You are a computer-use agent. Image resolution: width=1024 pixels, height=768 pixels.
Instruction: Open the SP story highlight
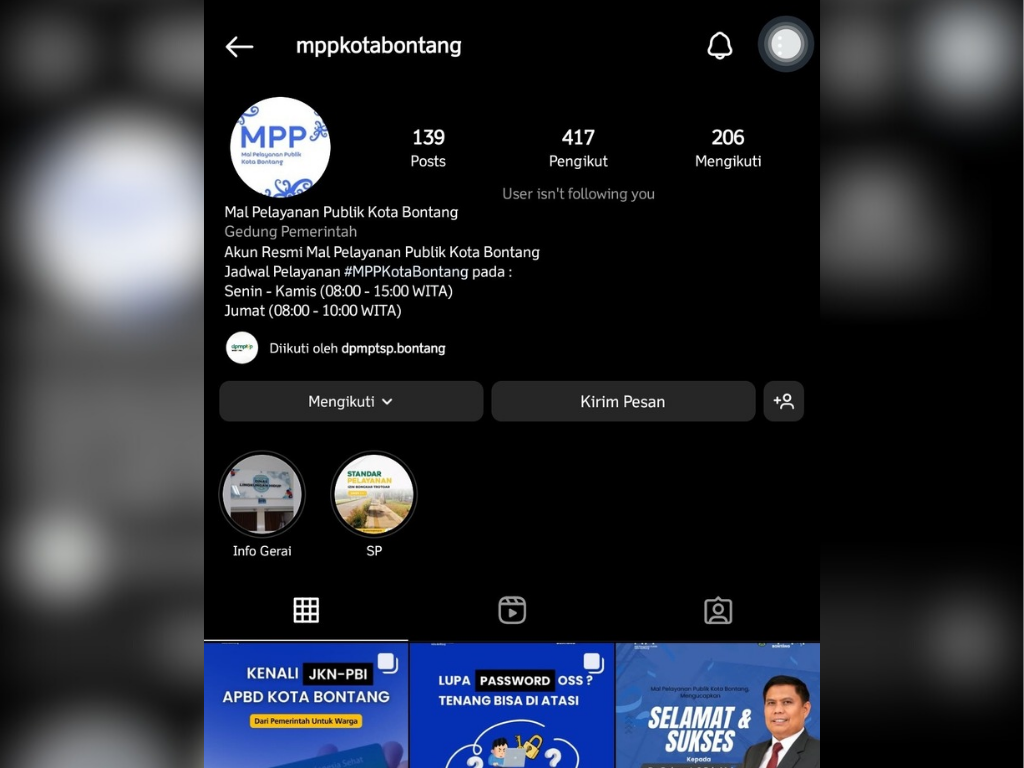point(374,495)
